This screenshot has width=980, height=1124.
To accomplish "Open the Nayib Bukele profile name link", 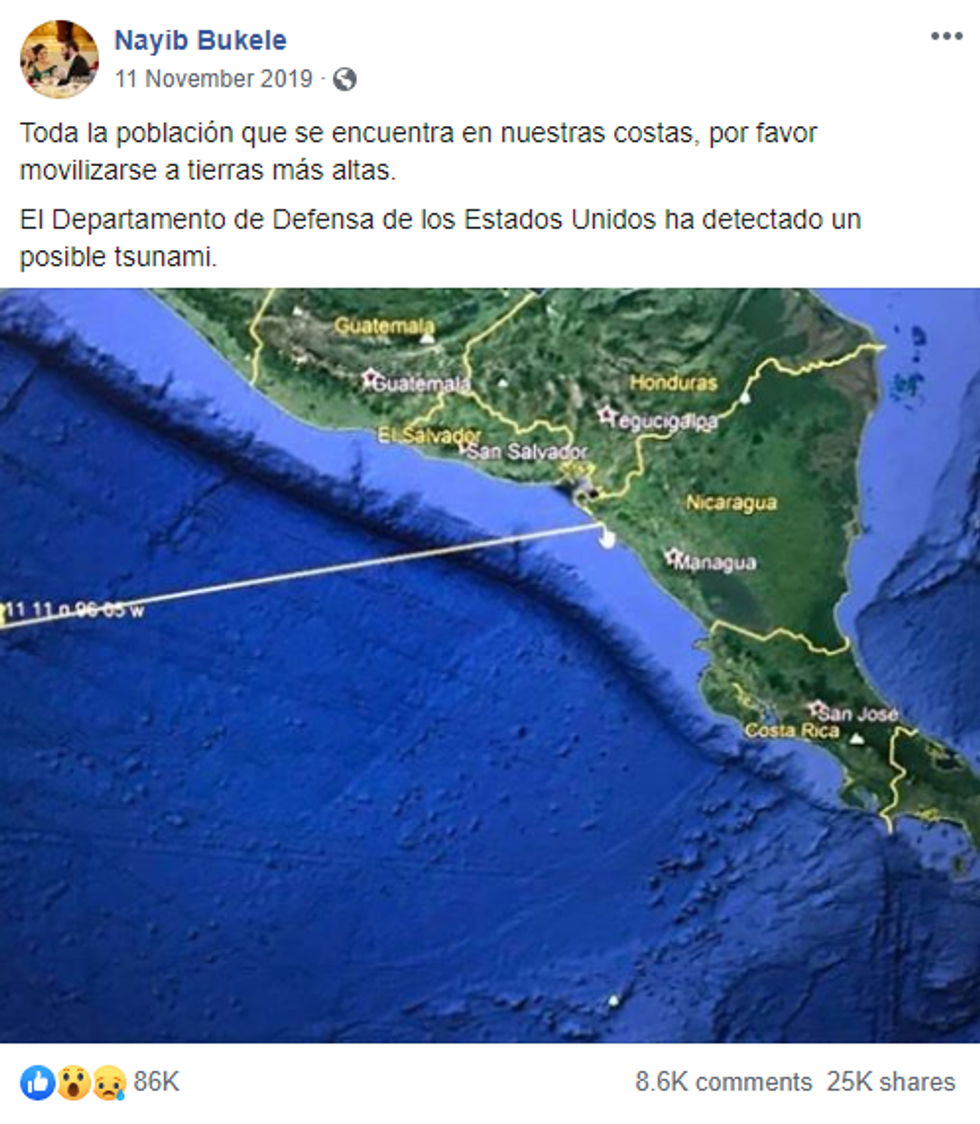I will pyautogui.click(x=200, y=40).
